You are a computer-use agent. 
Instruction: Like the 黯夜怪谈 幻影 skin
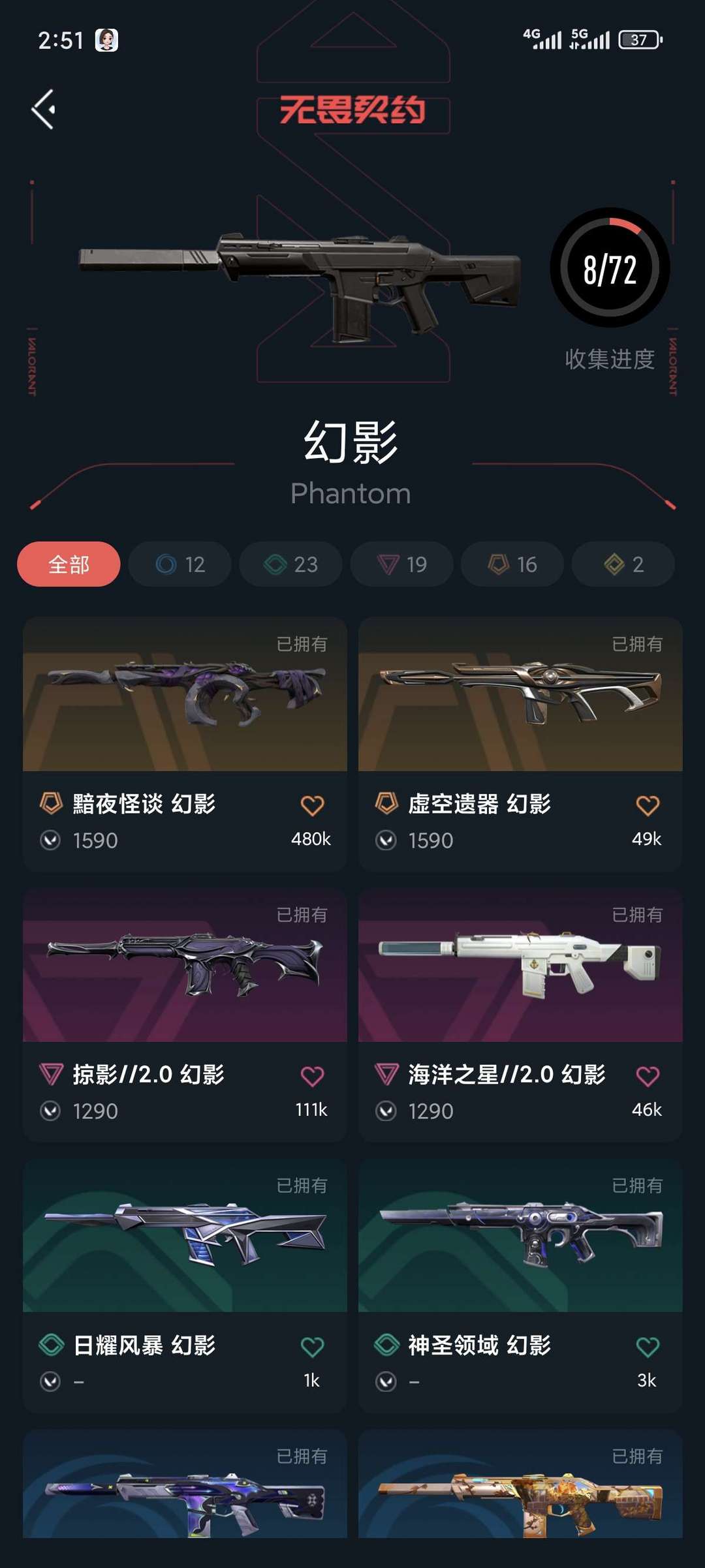[x=312, y=805]
